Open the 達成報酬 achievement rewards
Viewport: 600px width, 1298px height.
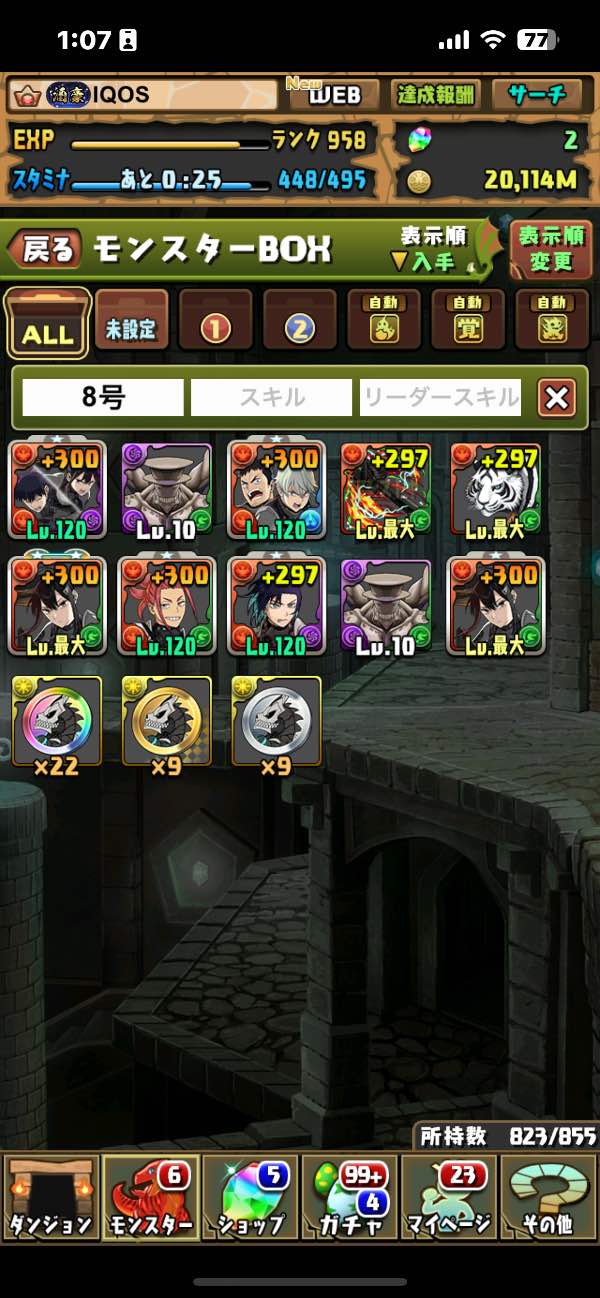(436, 95)
